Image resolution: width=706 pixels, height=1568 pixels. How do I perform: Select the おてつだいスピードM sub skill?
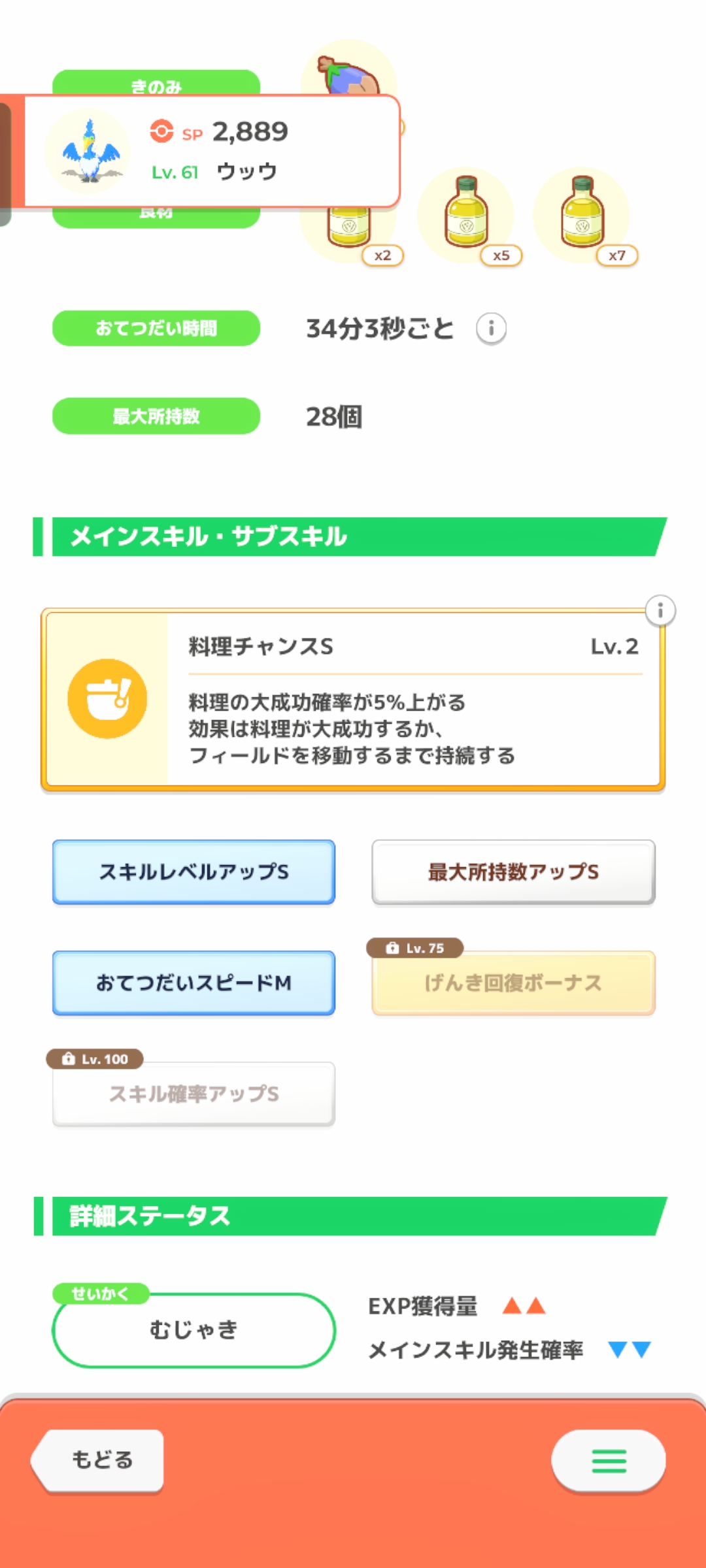tap(193, 983)
